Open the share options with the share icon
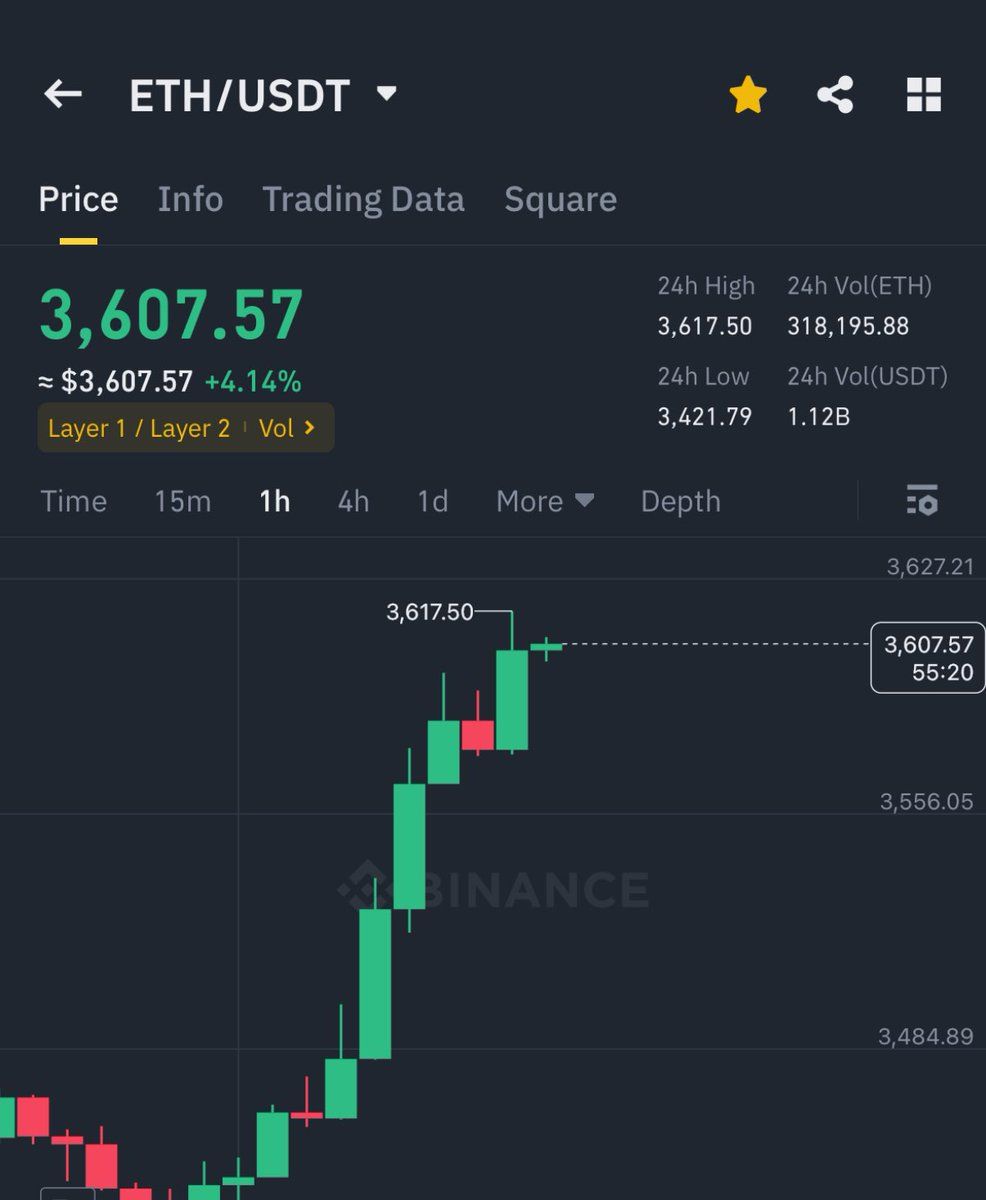The image size is (986, 1200). coord(834,94)
